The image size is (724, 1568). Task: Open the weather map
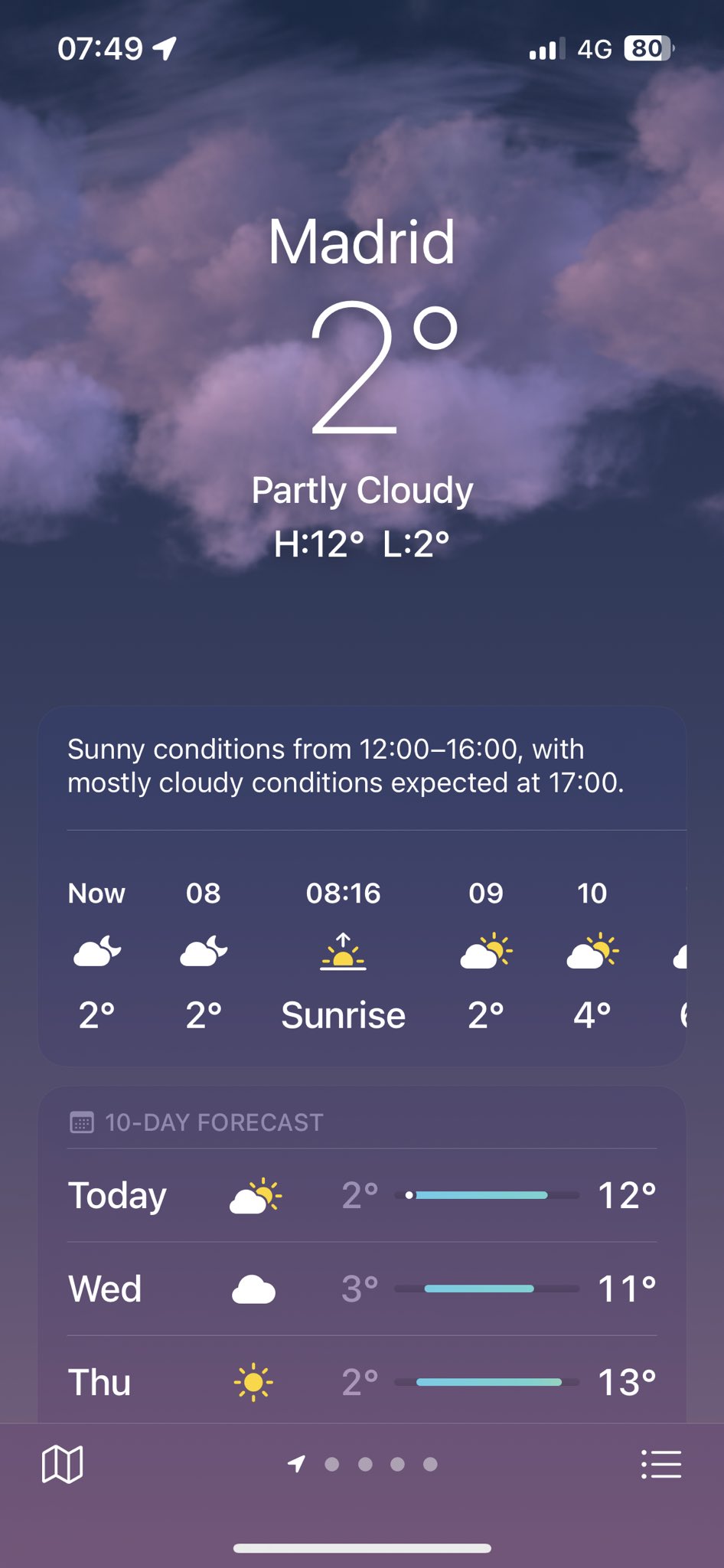[62, 1465]
